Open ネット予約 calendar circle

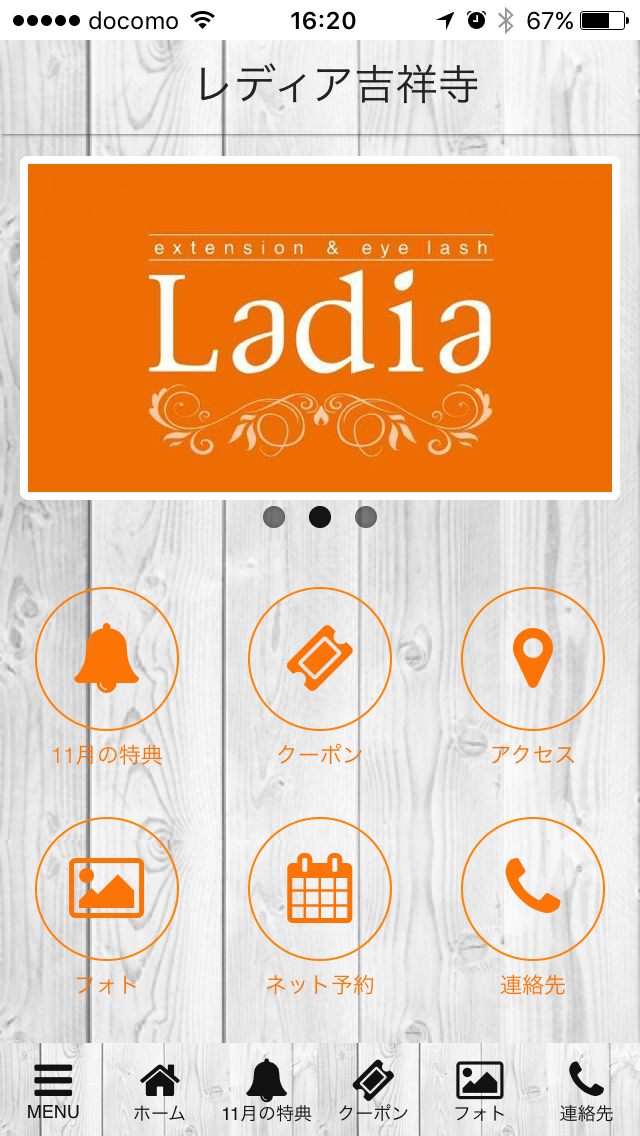320,889
